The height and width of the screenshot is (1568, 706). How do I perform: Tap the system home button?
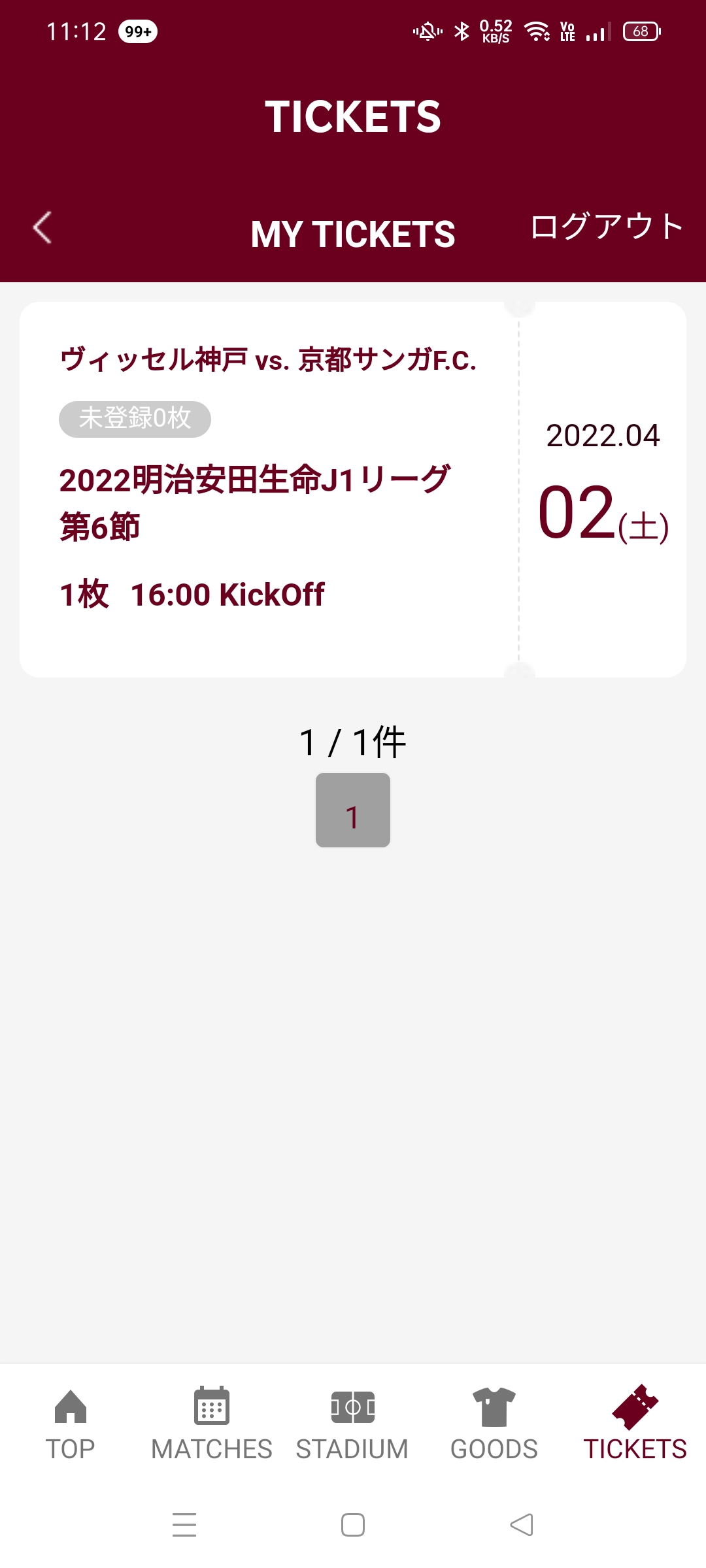pos(353,1525)
